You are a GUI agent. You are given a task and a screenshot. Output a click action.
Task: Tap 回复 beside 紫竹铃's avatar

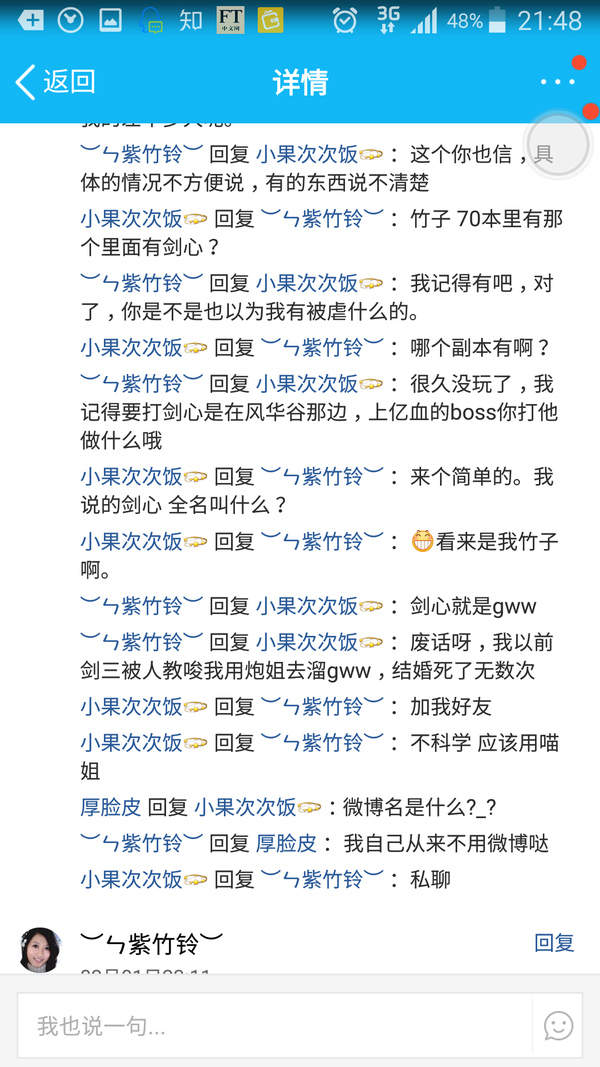[554, 941]
